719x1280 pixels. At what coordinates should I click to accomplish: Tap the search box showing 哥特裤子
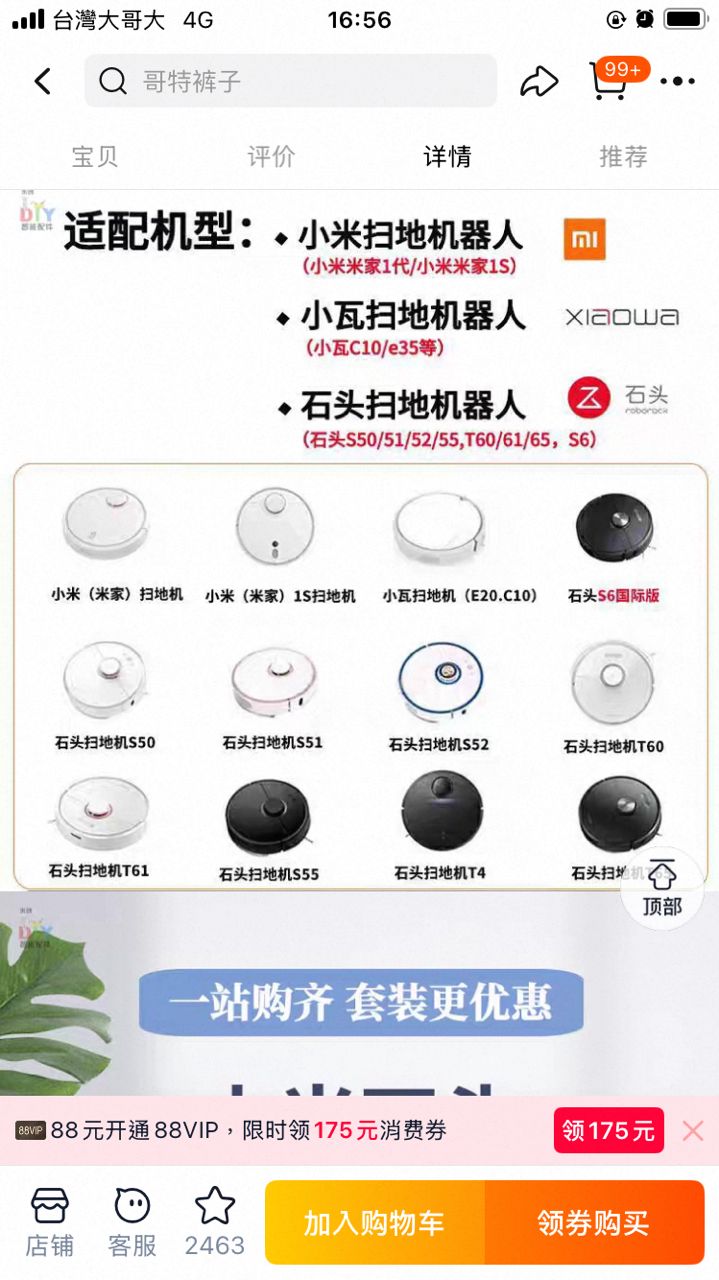tap(290, 81)
